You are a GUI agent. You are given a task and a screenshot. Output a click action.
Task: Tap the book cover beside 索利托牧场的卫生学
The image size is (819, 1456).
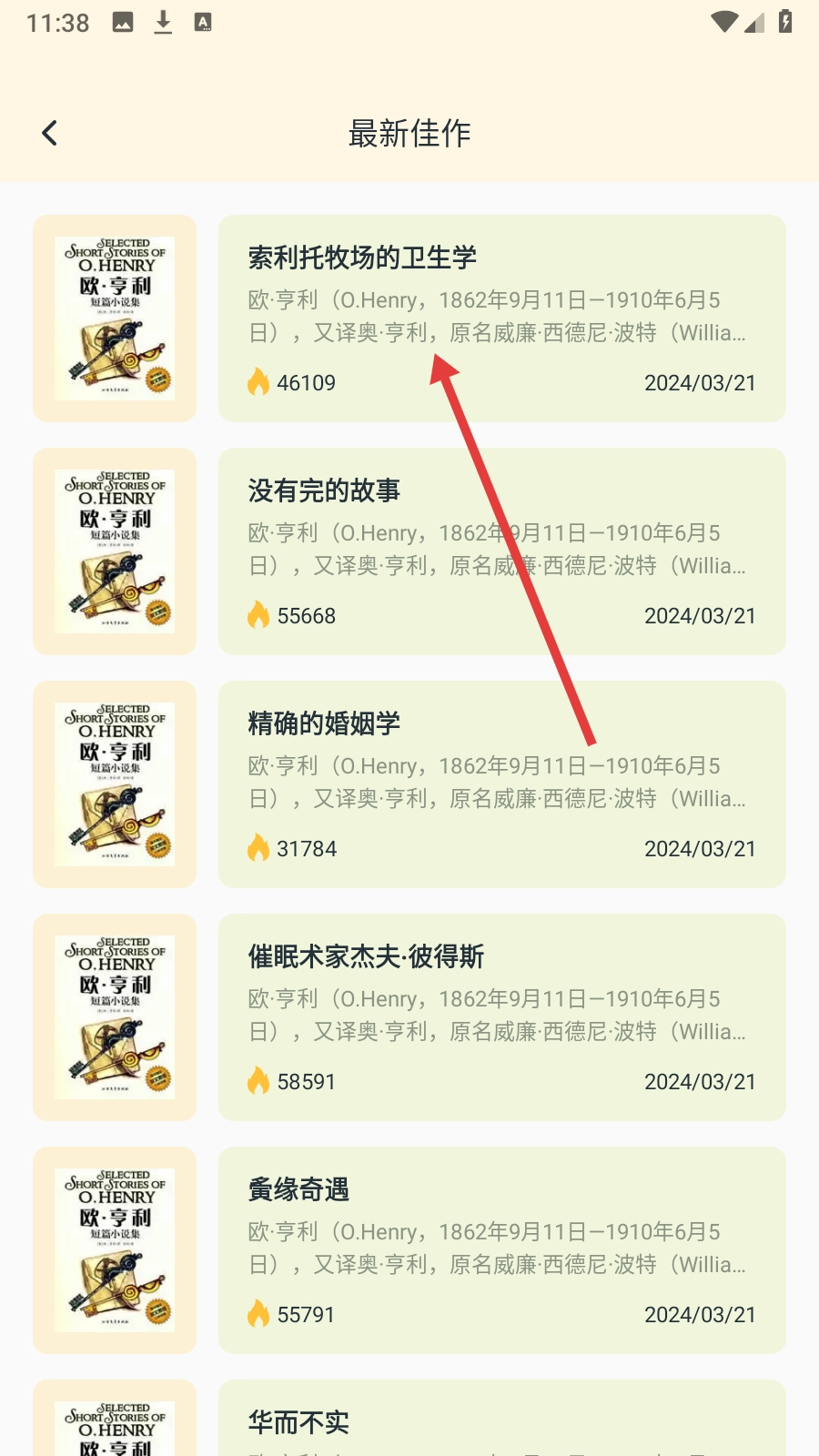coord(115,318)
